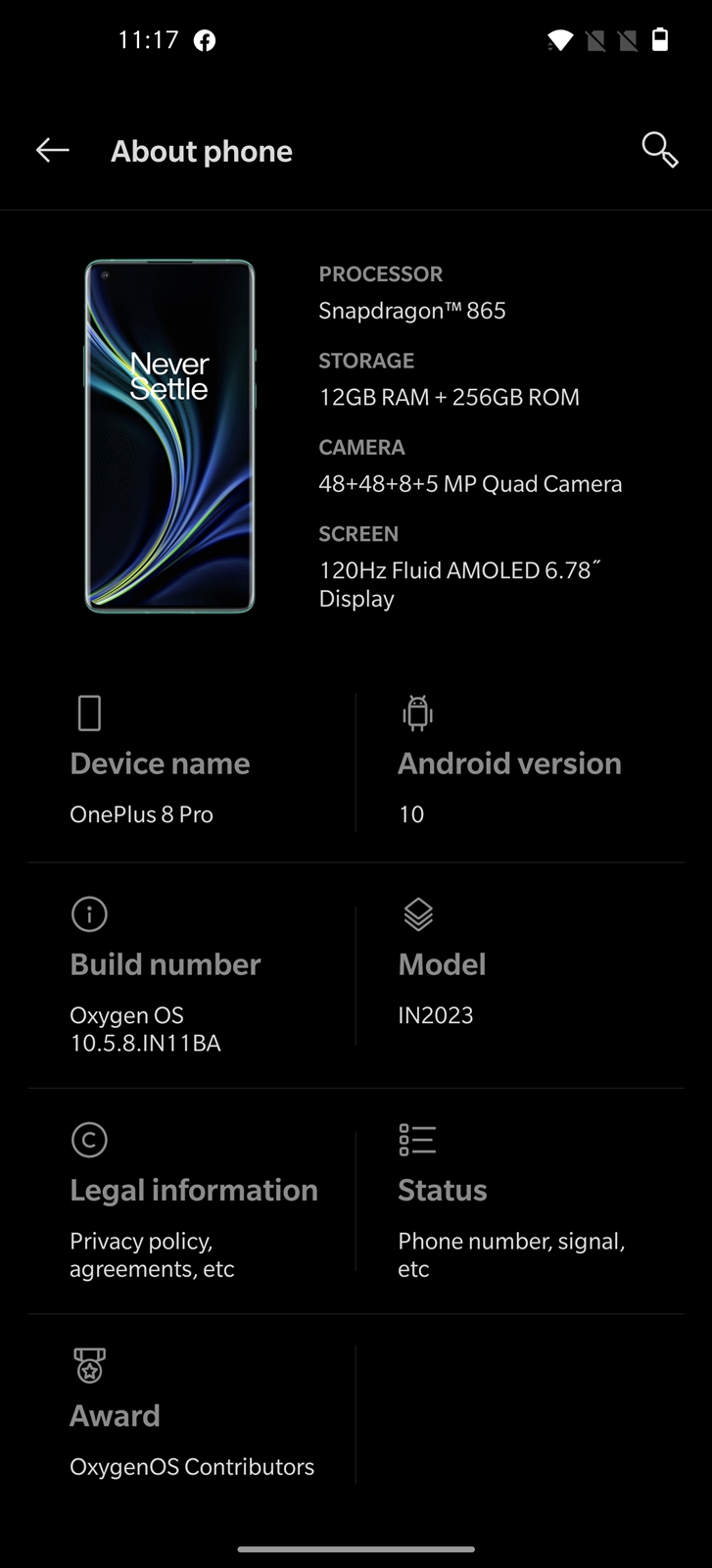Select the Model IN2023 entry
The width and height of the screenshot is (712, 1568).
(x=520, y=975)
